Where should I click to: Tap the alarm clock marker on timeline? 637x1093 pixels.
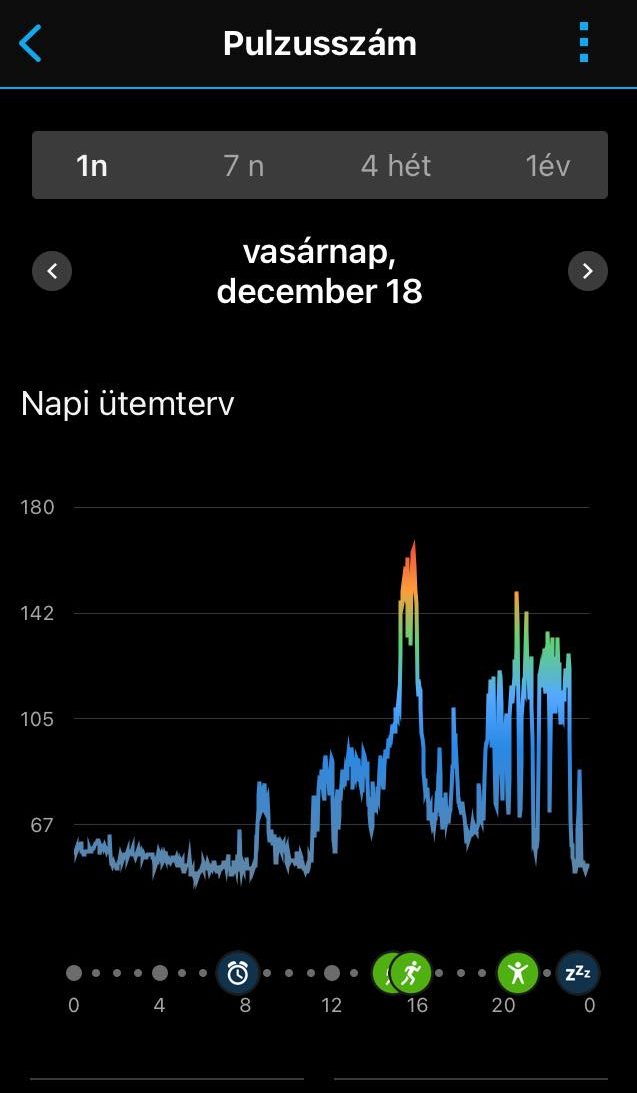[x=238, y=973]
